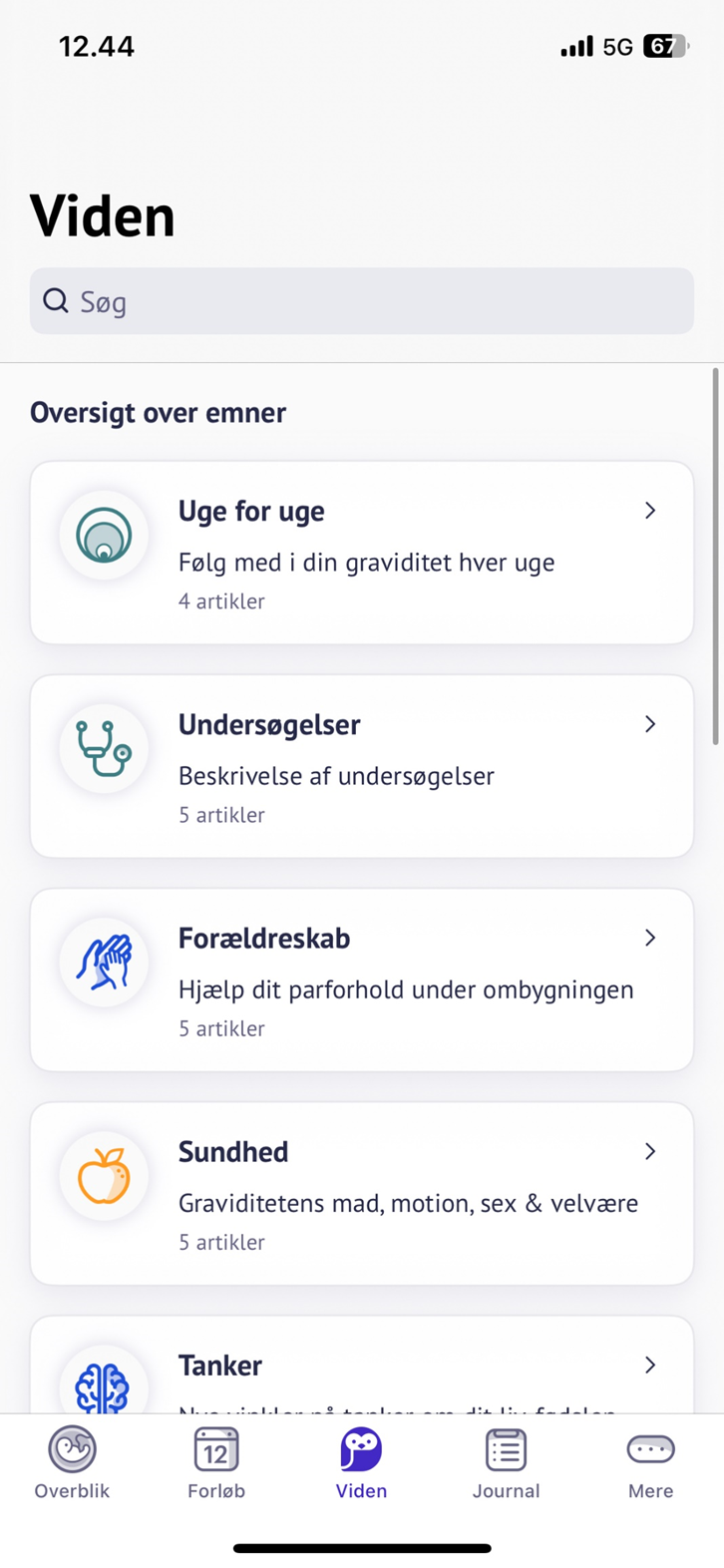Image resolution: width=724 pixels, height=1568 pixels.
Task: Switch to the Overblik tab
Action: 72,1462
